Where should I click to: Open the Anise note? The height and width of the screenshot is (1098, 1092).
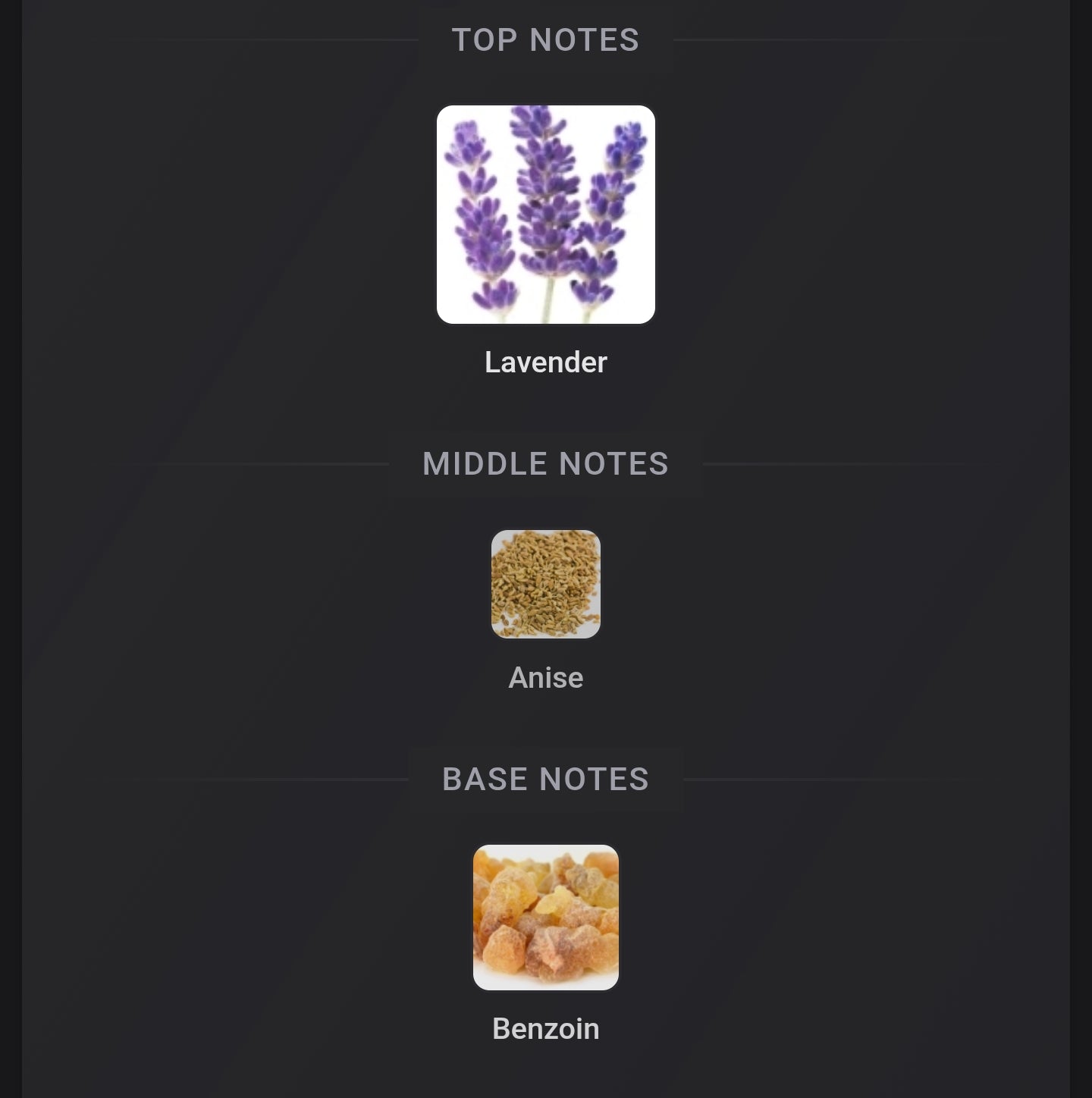[545, 585]
